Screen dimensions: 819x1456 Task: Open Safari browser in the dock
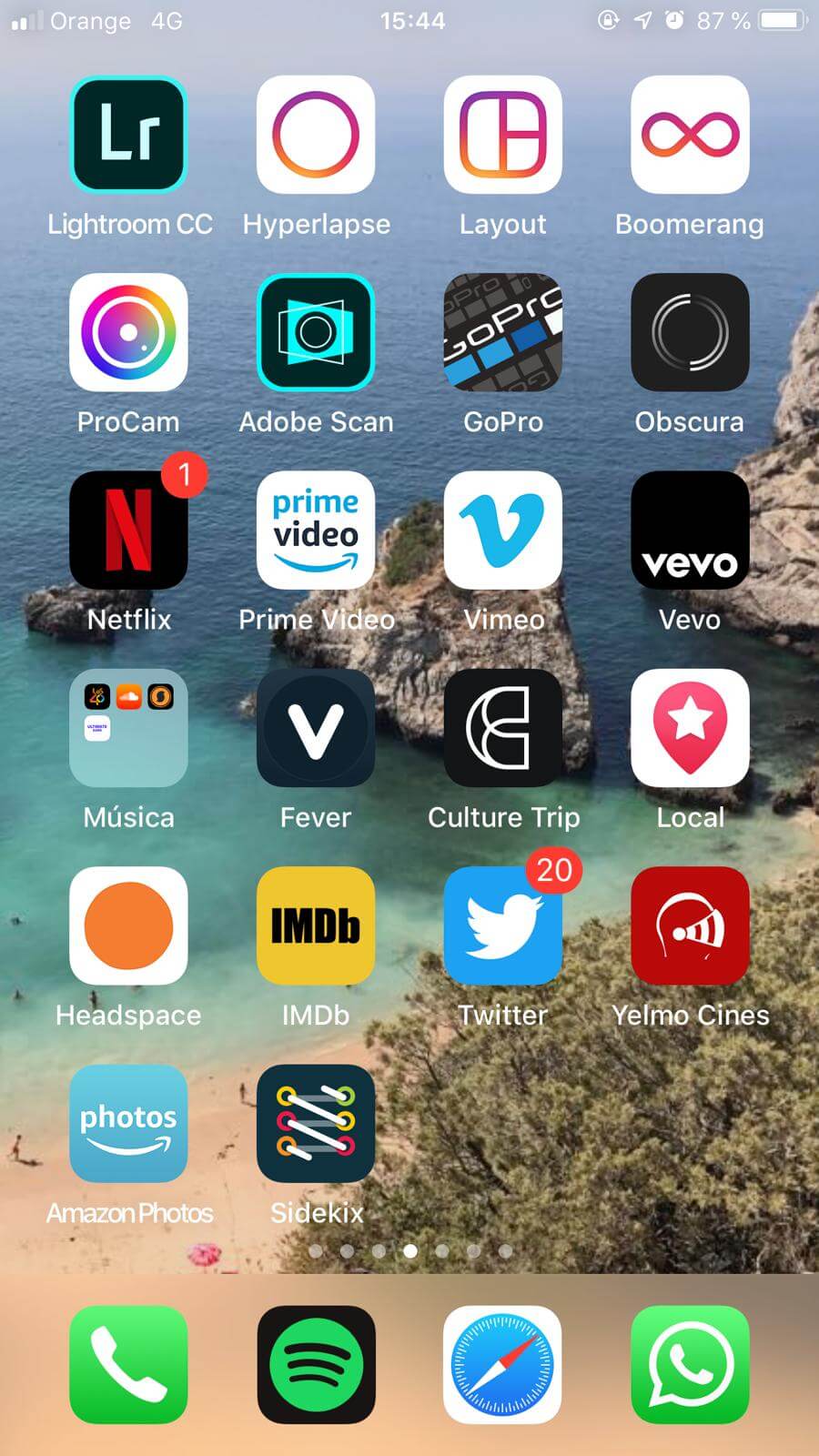(x=502, y=1364)
